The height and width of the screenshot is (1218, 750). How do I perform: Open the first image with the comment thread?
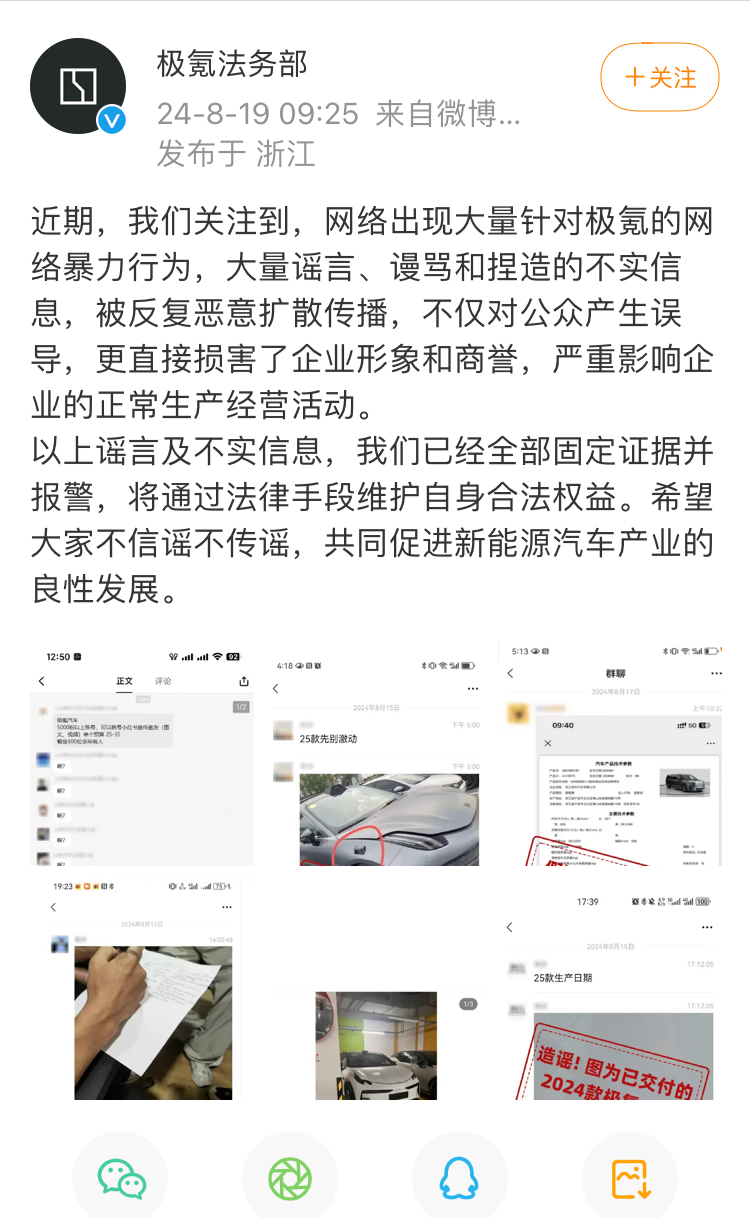point(142,755)
